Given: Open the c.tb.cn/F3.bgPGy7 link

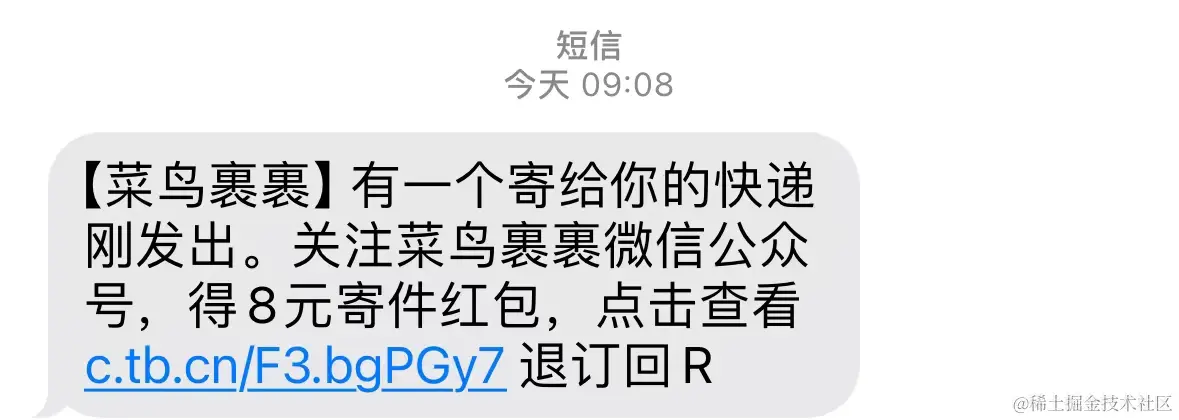Looking at the screenshot, I should coord(292,369).
